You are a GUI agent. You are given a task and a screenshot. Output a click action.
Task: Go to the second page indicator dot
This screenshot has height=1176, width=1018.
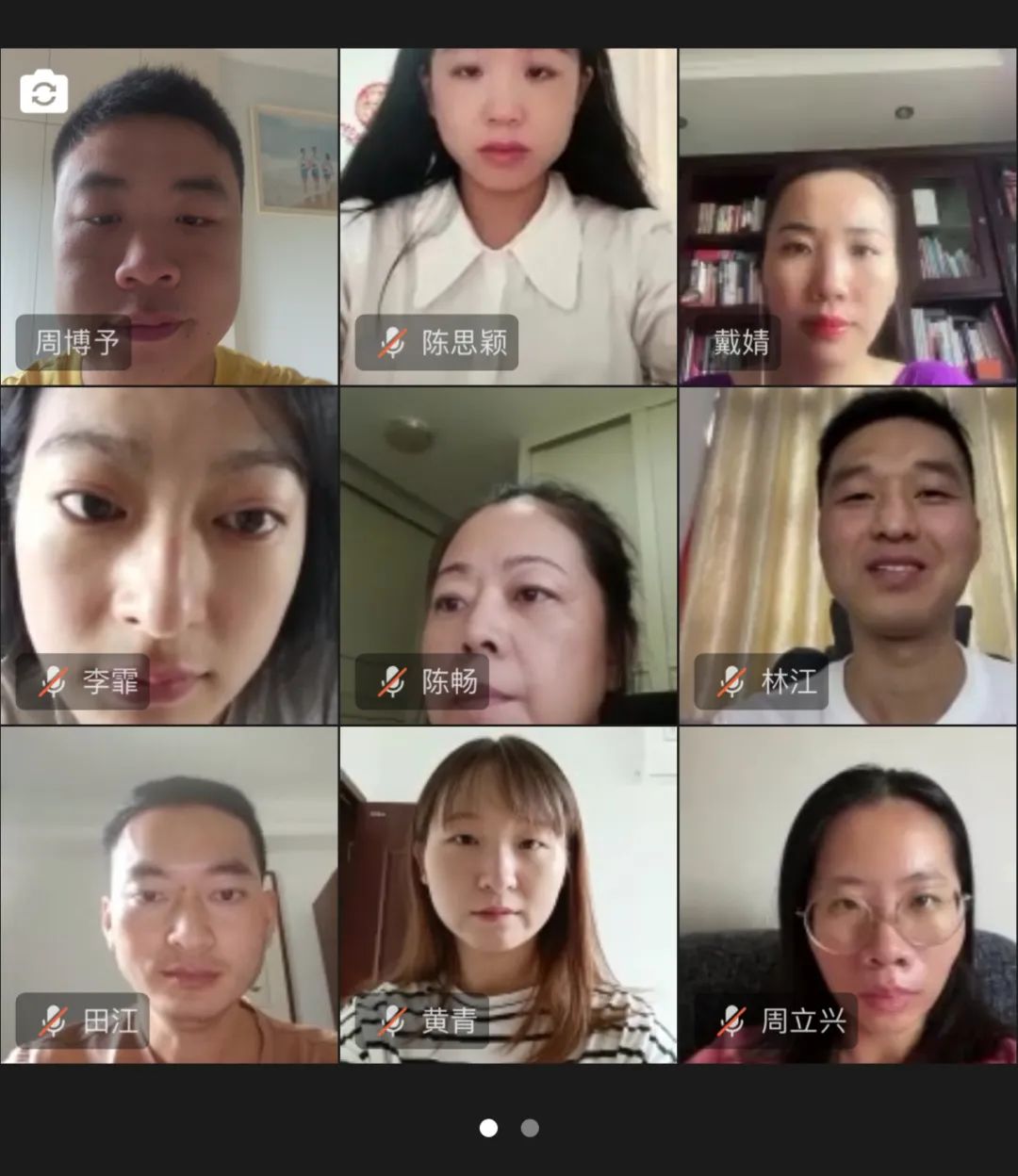530,1128
